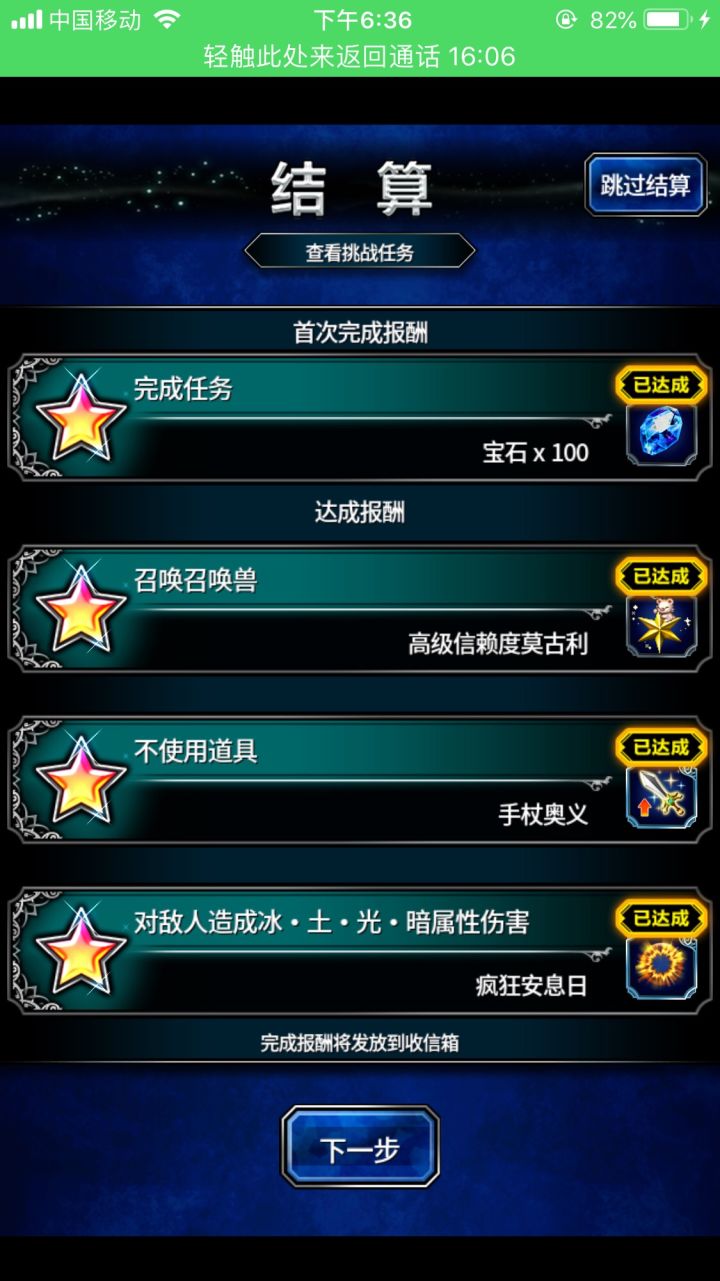Viewport: 720px width, 1281px height.
Task: Click the 已达成 badge beside 召唤召唤兽
Action: pos(661,577)
